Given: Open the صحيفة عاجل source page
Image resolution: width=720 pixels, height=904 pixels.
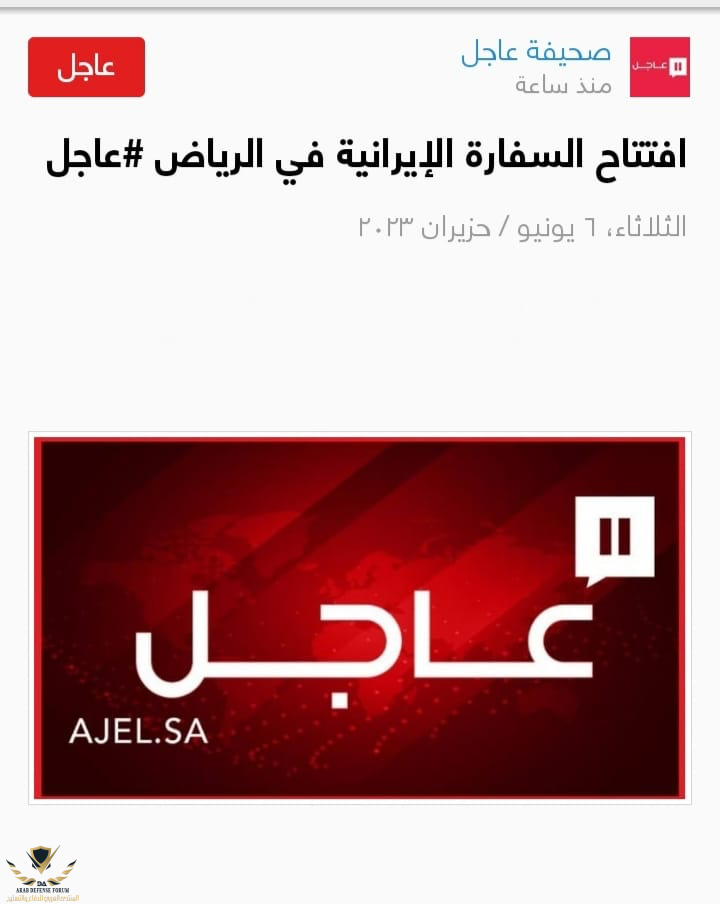Looking at the screenshot, I should (535, 53).
